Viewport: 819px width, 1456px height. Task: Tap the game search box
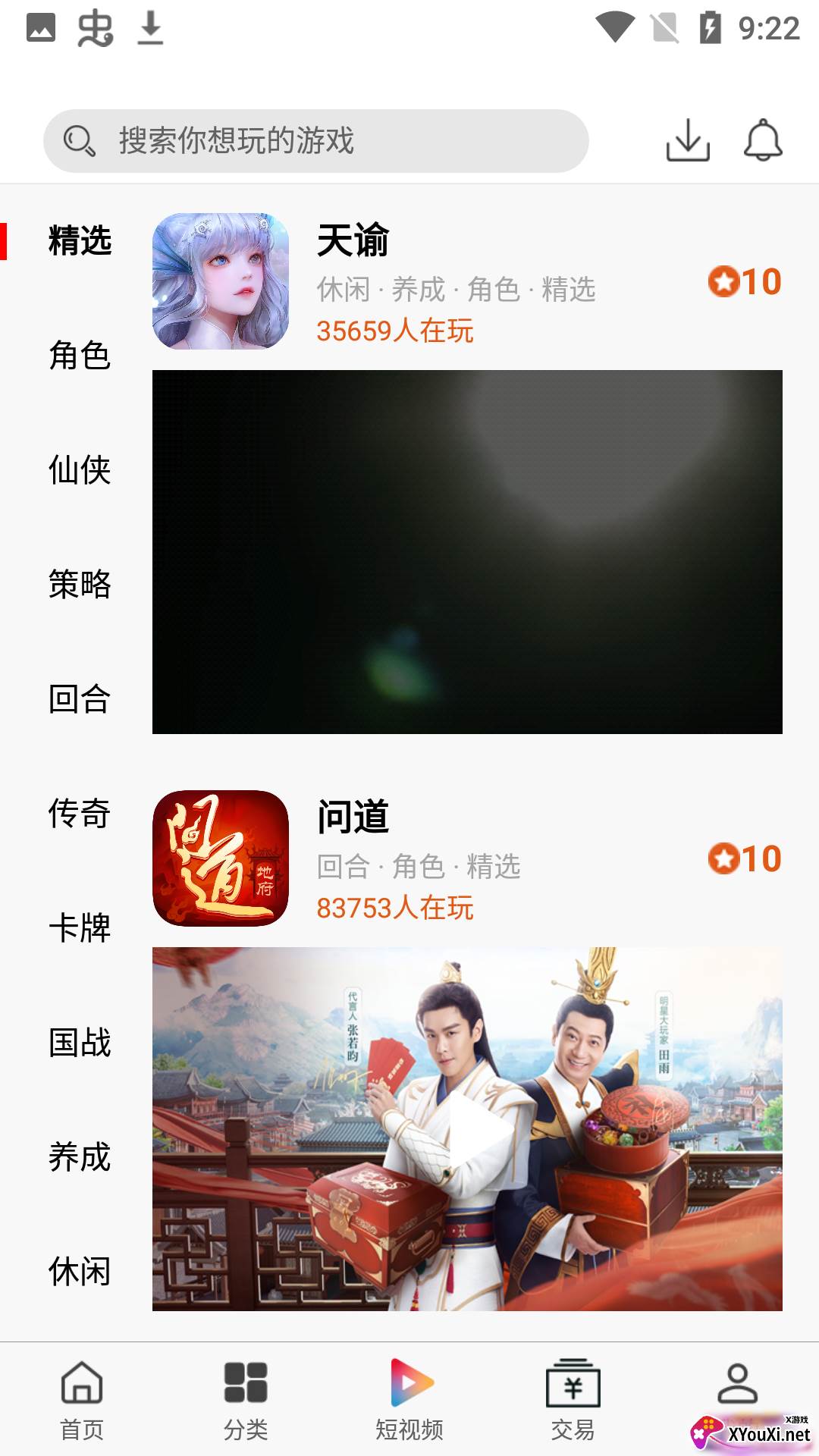pos(315,141)
